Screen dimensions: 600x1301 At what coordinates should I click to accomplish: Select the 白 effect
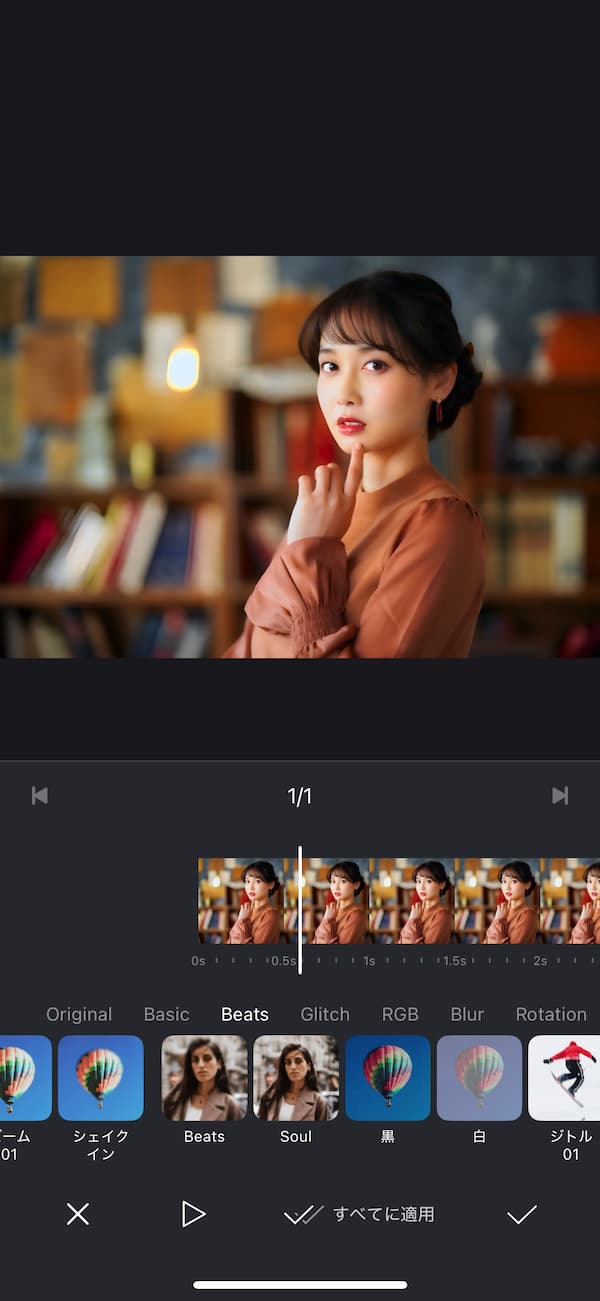click(x=479, y=1078)
